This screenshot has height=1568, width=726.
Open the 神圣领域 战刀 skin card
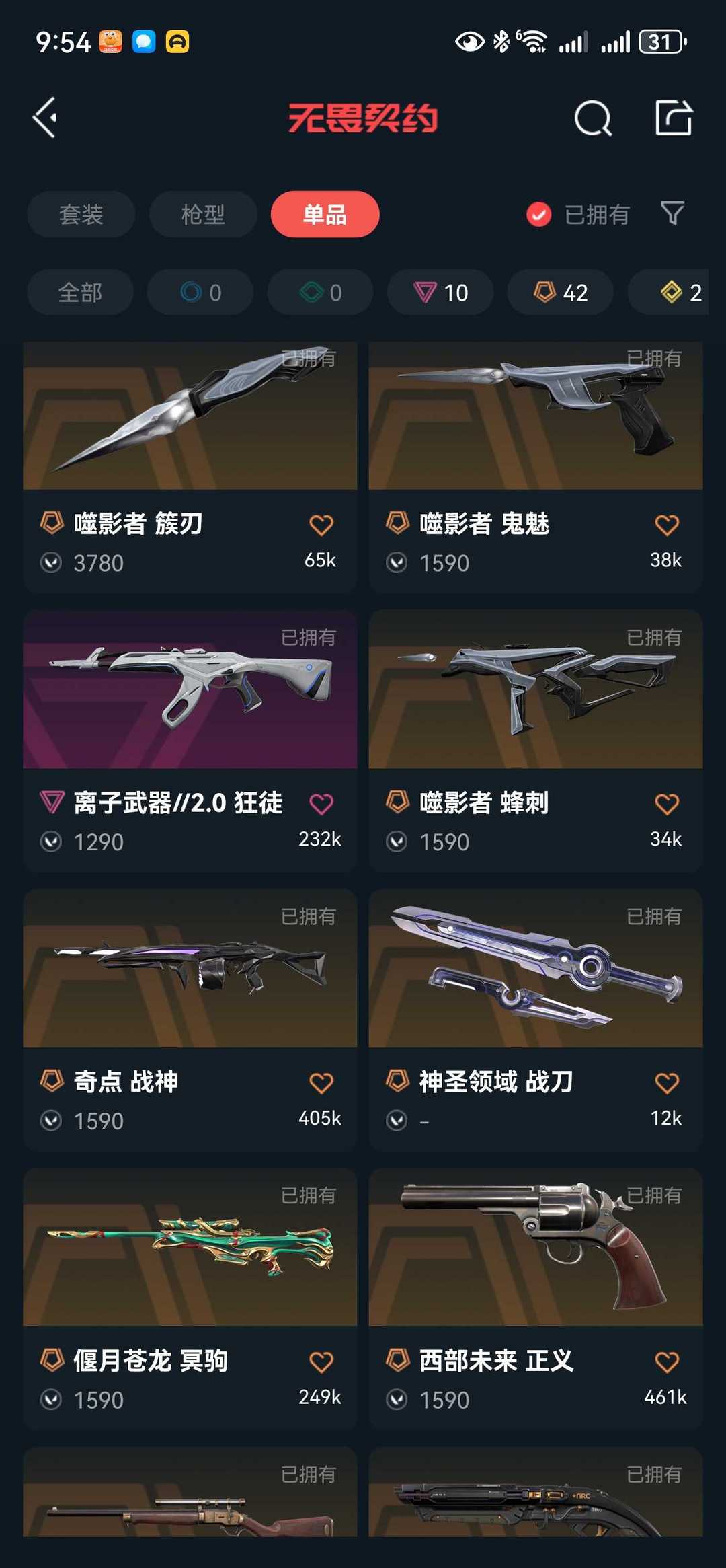(536, 1020)
